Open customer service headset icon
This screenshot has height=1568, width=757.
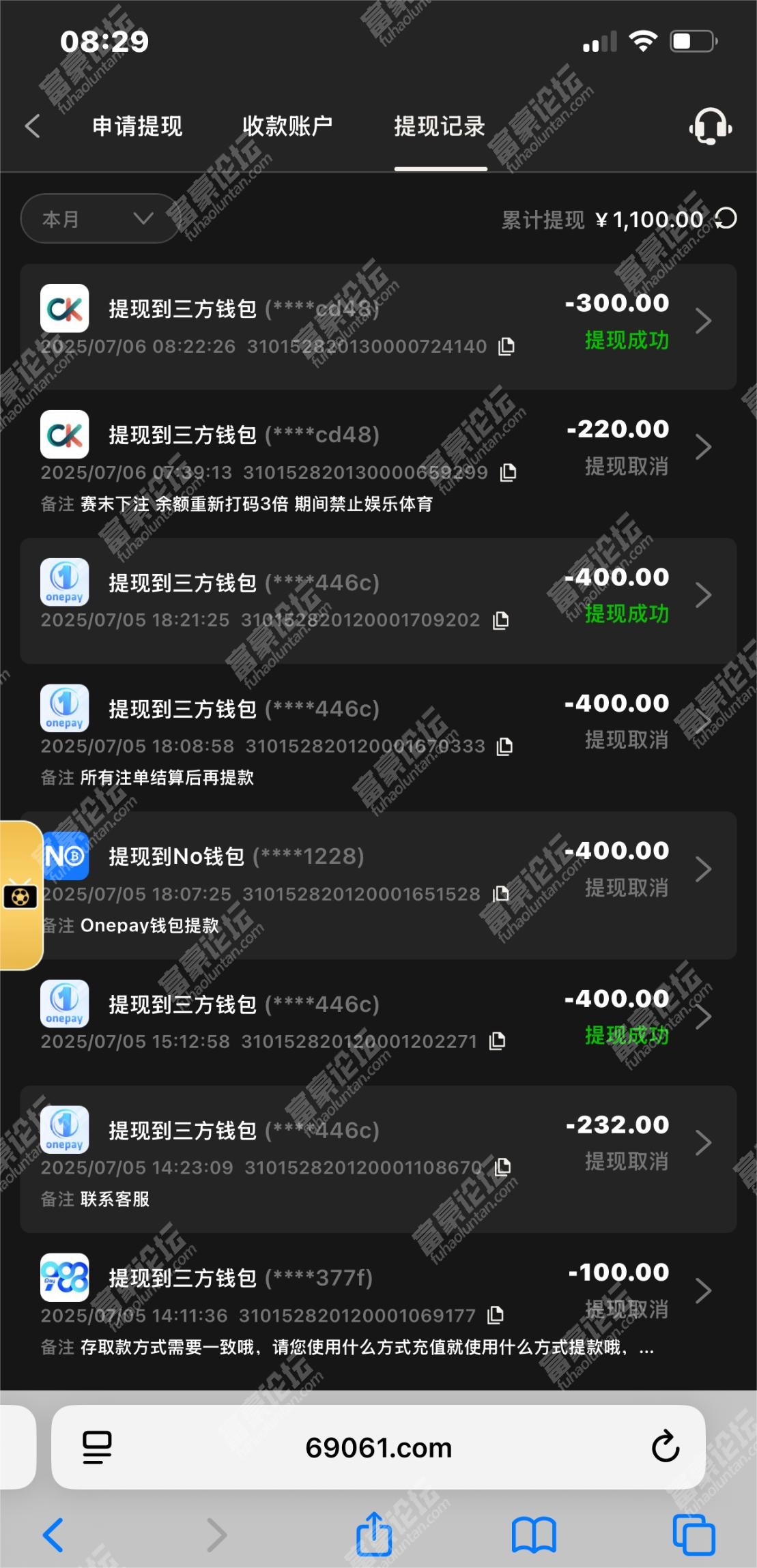[x=711, y=126]
